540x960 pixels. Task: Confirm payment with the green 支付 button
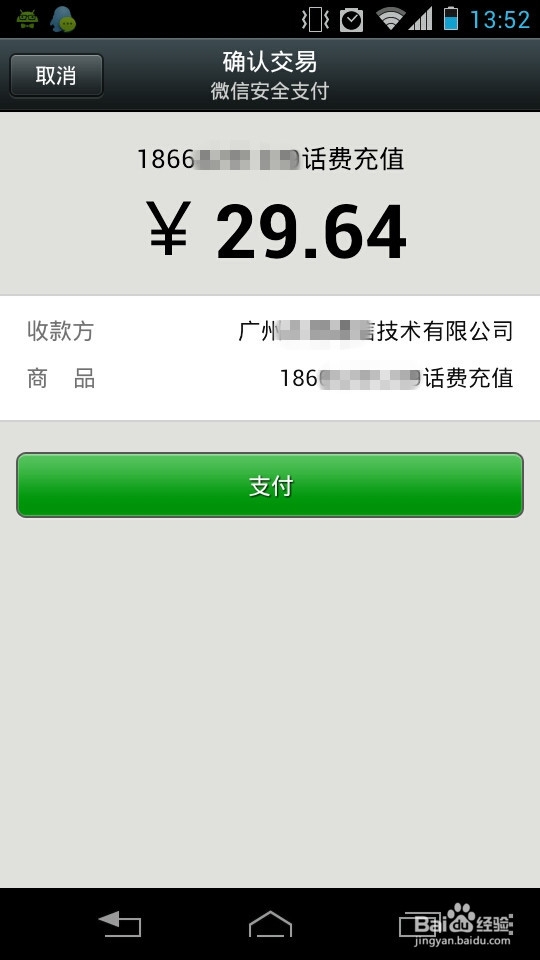coord(270,485)
